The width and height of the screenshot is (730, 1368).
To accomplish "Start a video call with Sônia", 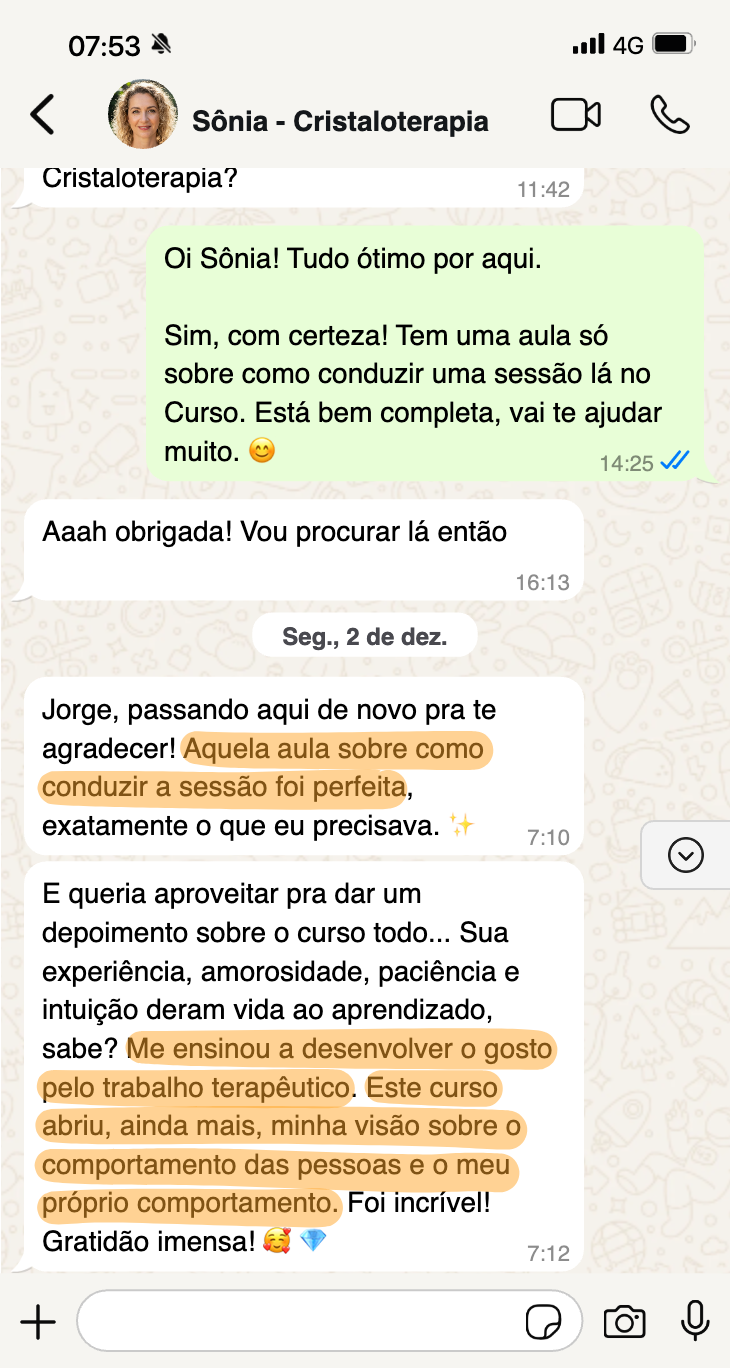I will pos(576,115).
